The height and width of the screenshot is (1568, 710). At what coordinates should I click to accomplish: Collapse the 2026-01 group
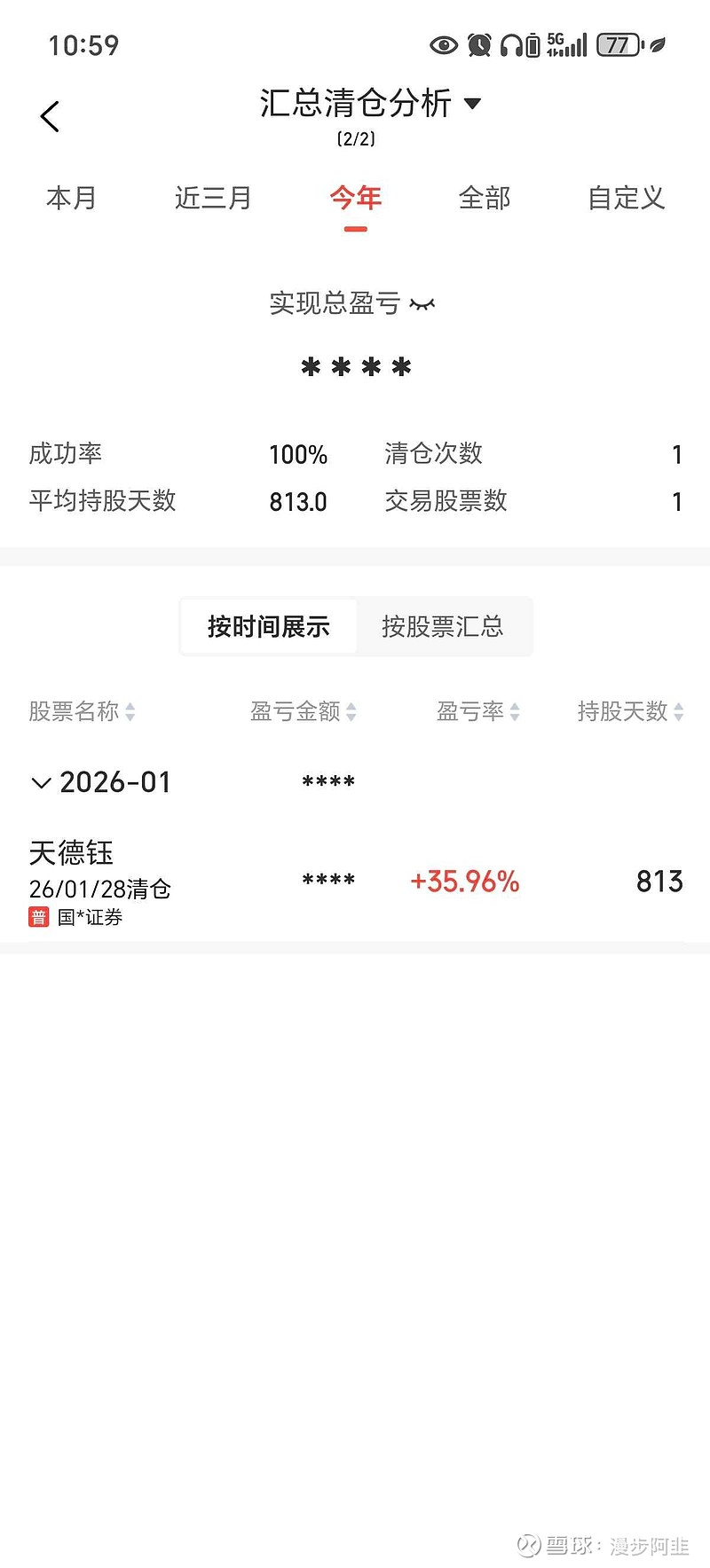point(40,781)
